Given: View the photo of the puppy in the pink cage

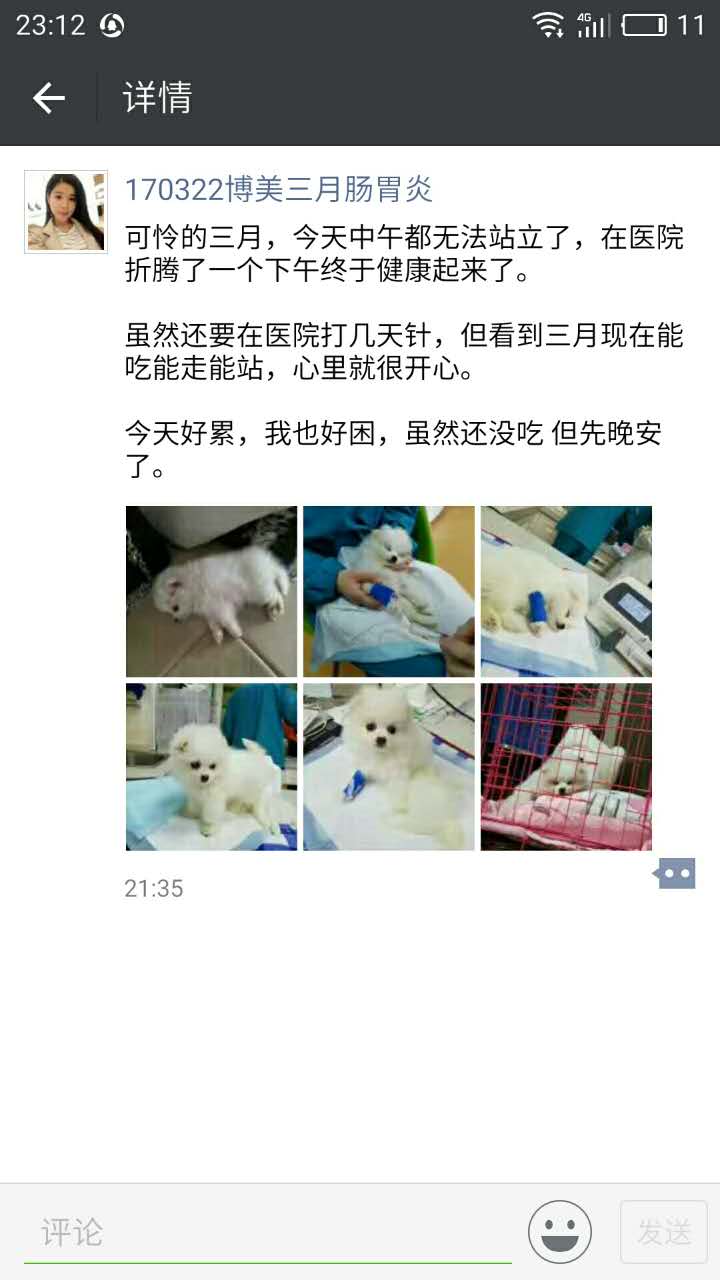Looking at the screenshot, I should tap(566, 767).
